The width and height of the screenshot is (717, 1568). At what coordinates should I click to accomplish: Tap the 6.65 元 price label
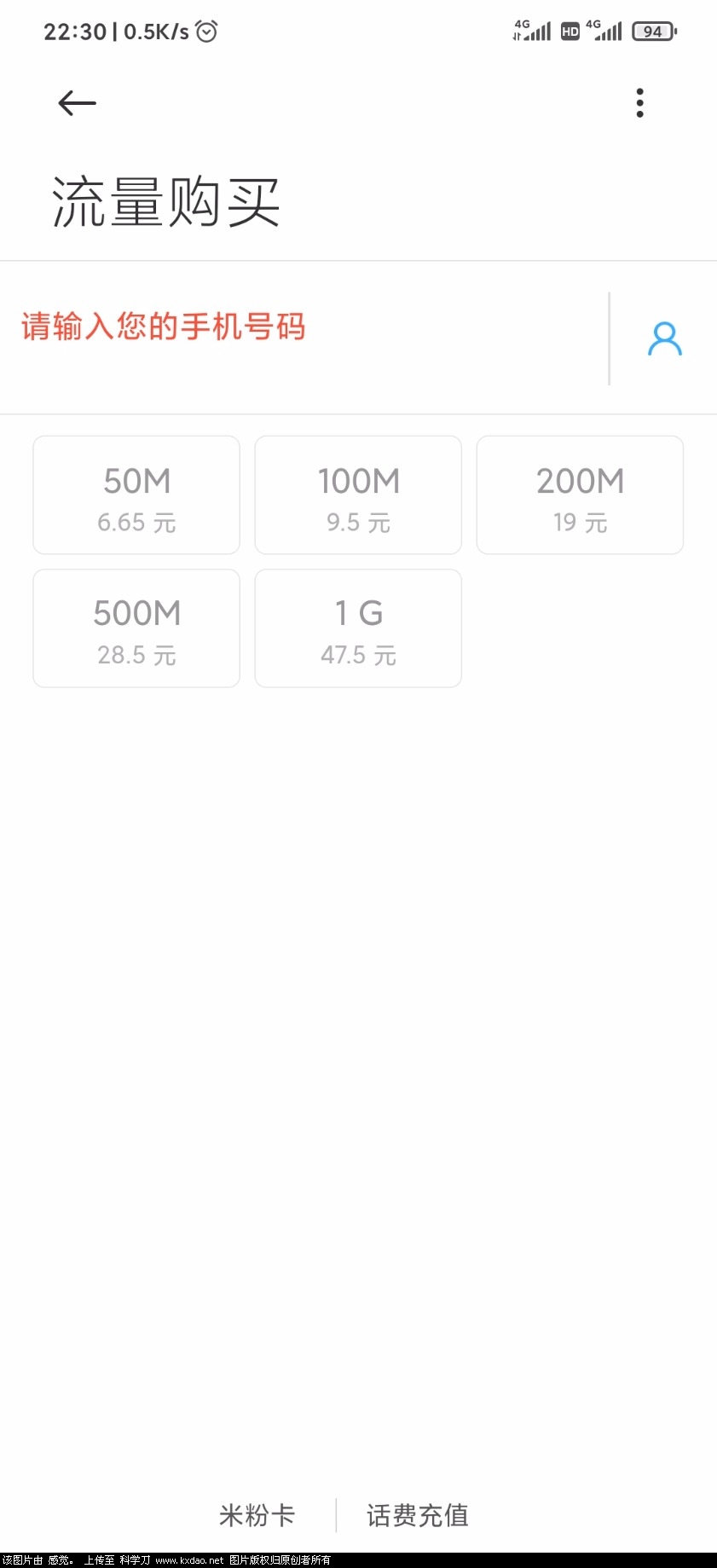[x=136, y=522]
